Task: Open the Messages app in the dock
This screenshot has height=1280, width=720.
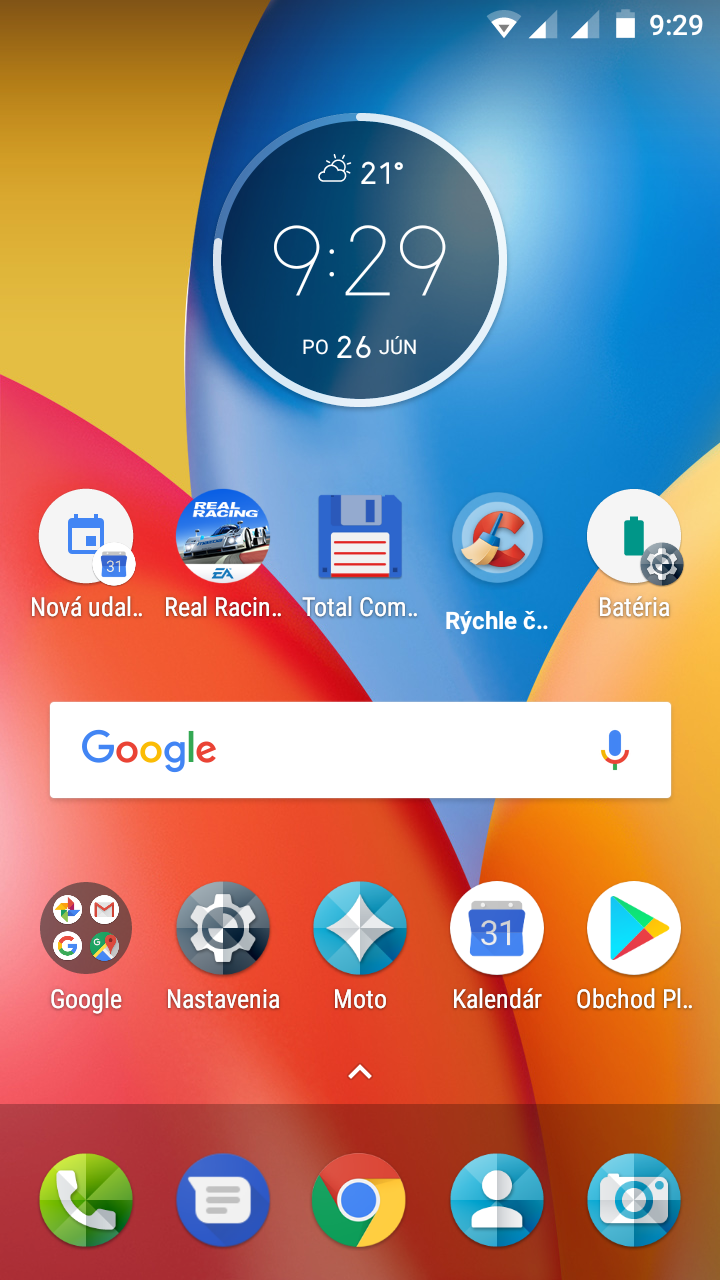Action: click(223, 1201)
